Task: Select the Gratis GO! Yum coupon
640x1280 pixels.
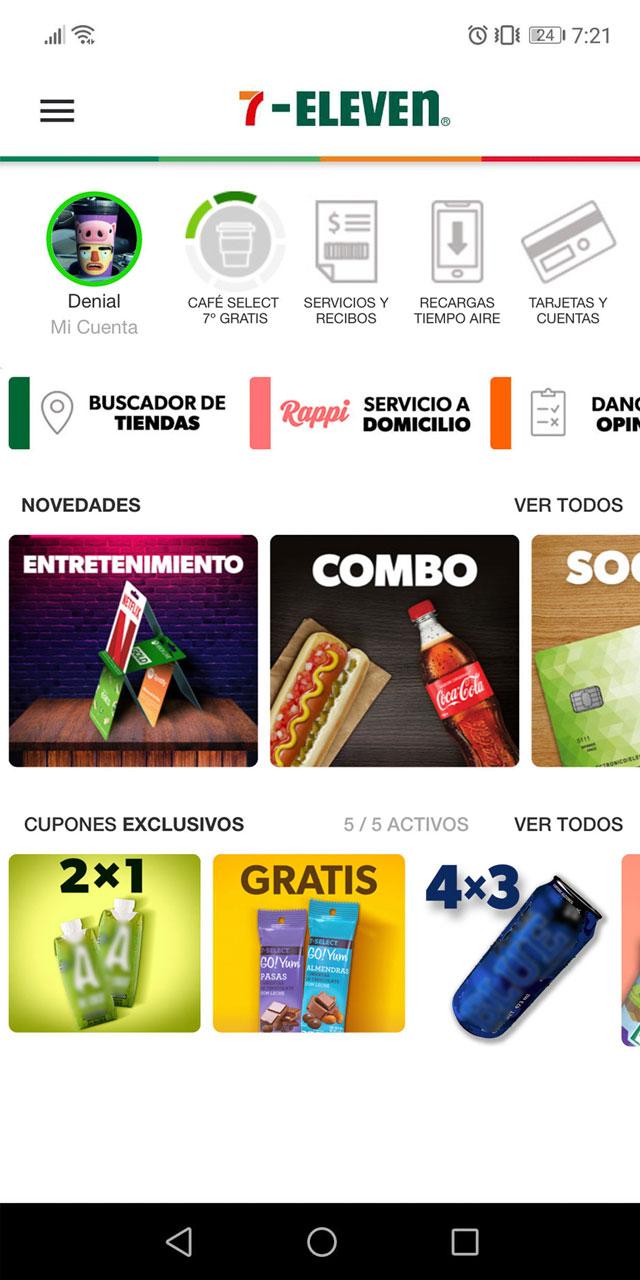Action: click(309, 943)
